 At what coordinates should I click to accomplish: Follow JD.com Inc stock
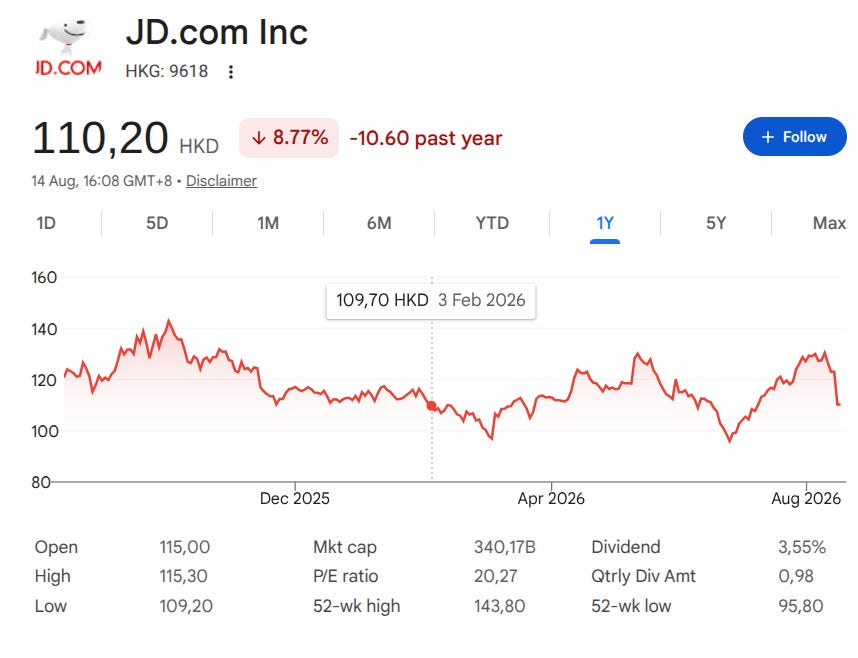(794, 136)
